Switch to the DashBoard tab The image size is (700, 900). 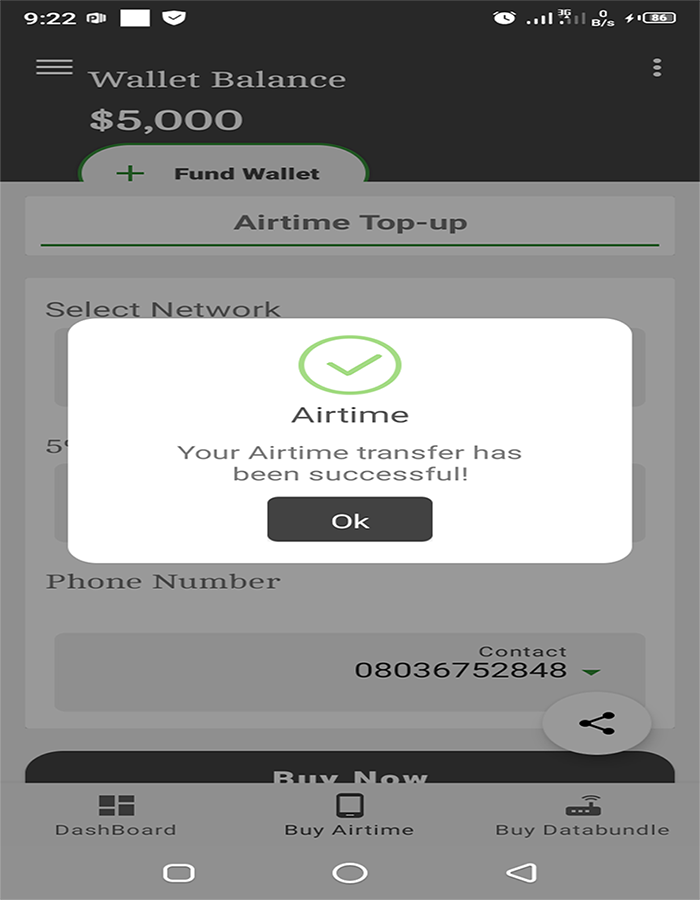coord(115,815)
